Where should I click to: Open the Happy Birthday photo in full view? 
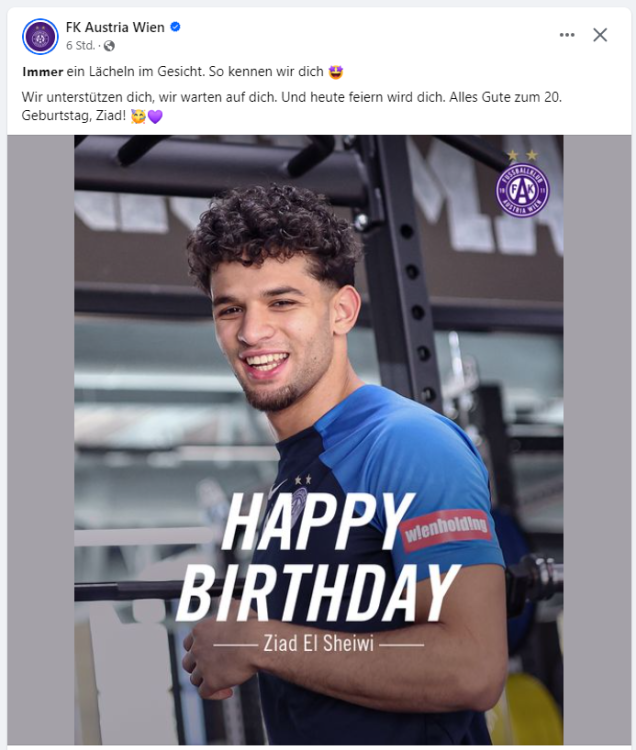[x=318, y=440]
